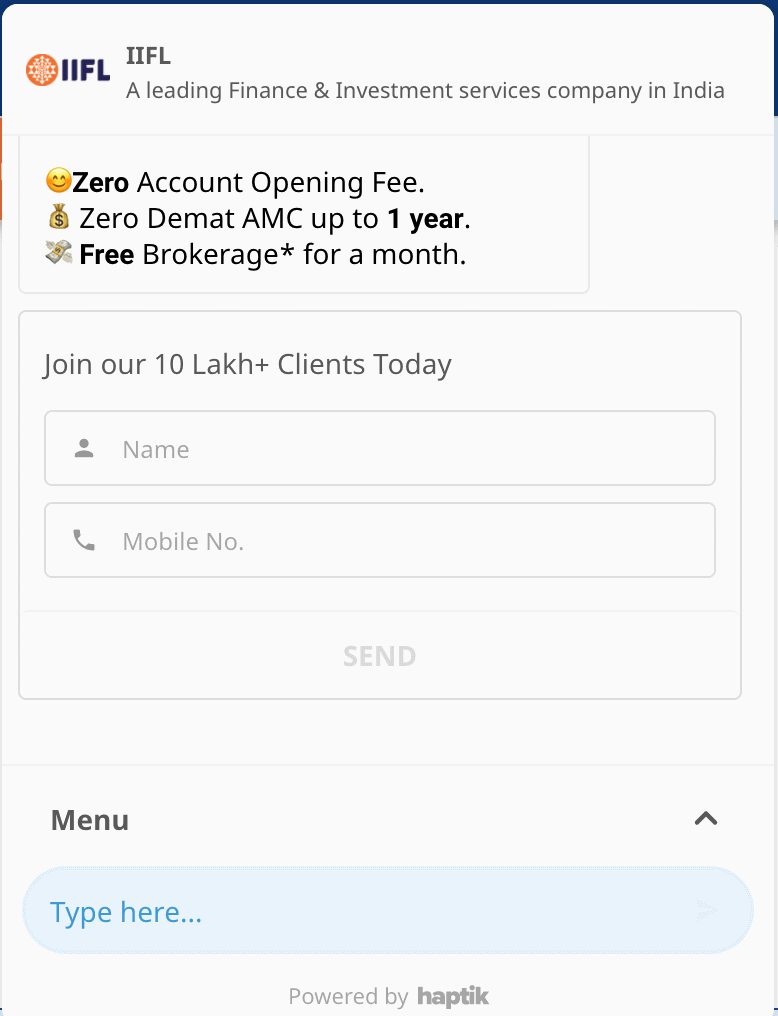This screenshot has height=1016, width=778.
Task: Click the money bag emoji
Action: coord(58,217)
